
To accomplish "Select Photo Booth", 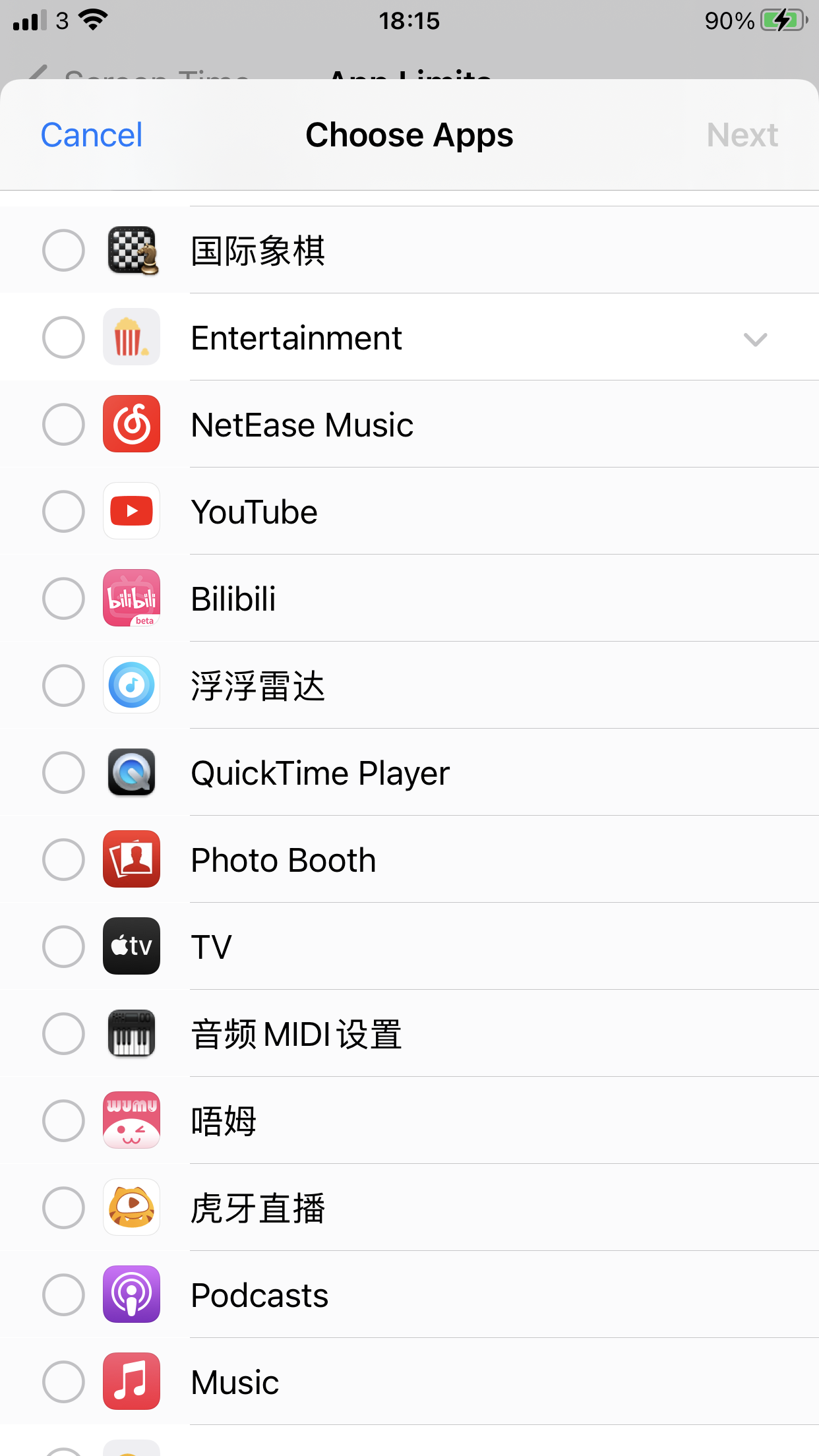I will (x=63, y=860).
